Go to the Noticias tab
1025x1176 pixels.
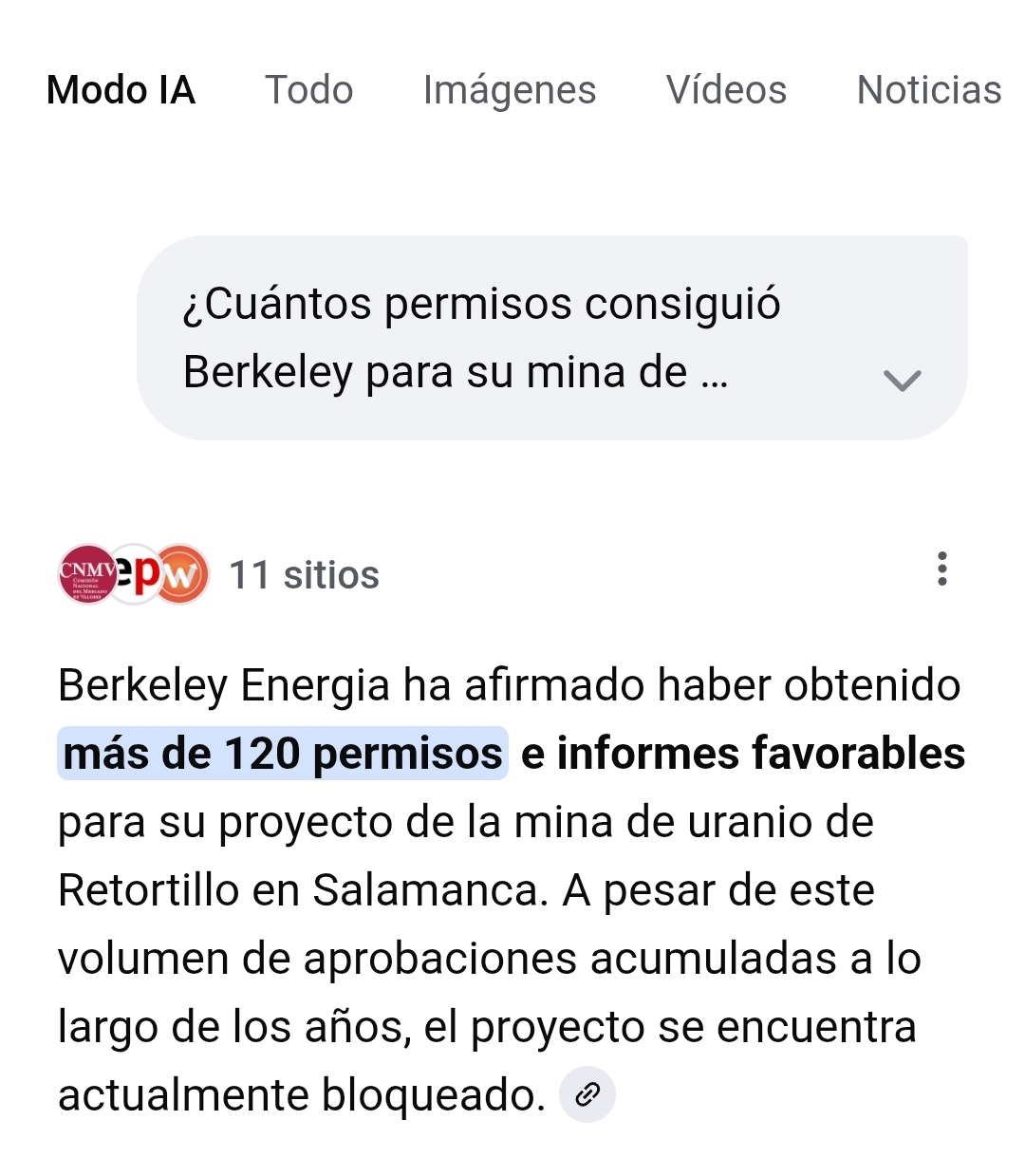coord(928,90)
